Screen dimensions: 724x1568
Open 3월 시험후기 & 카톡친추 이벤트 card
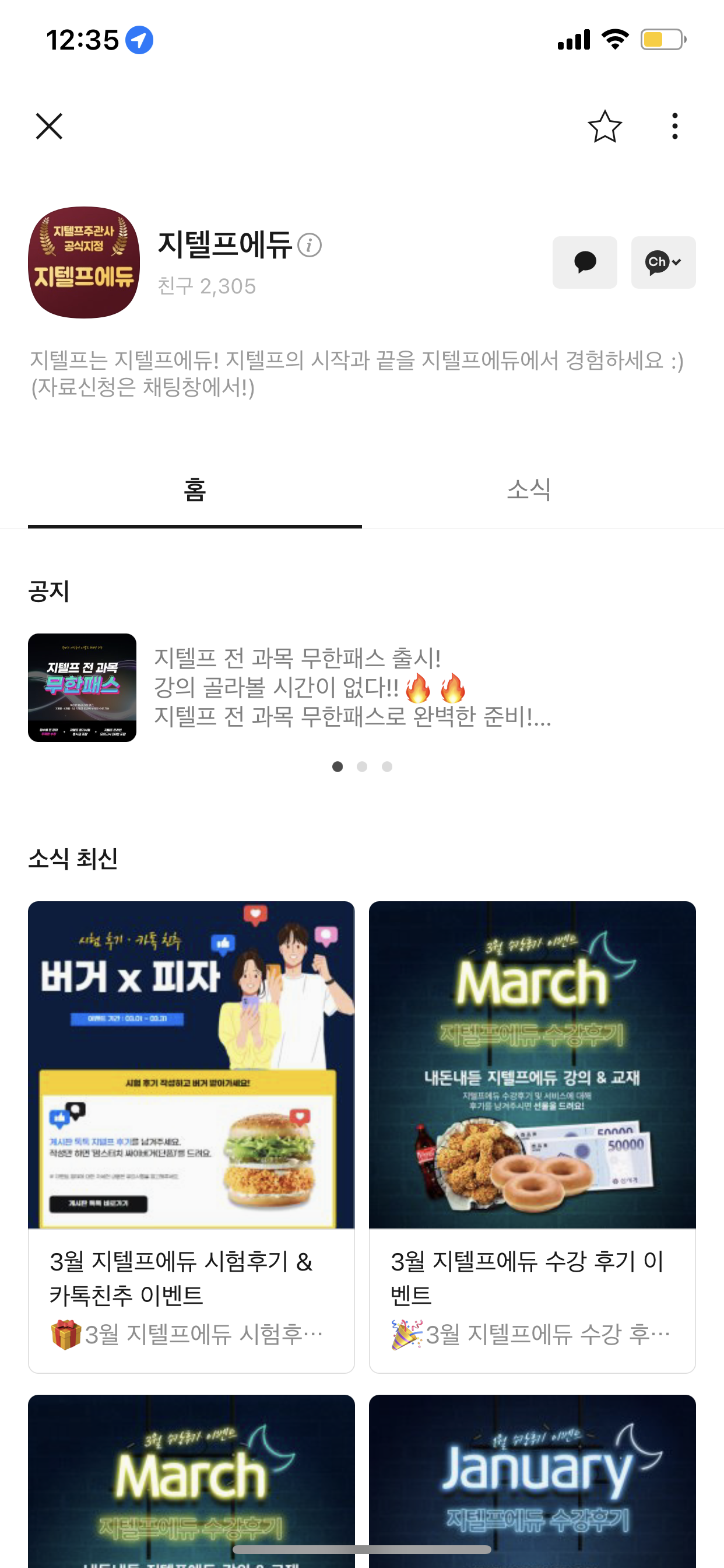pos(191,1136)
